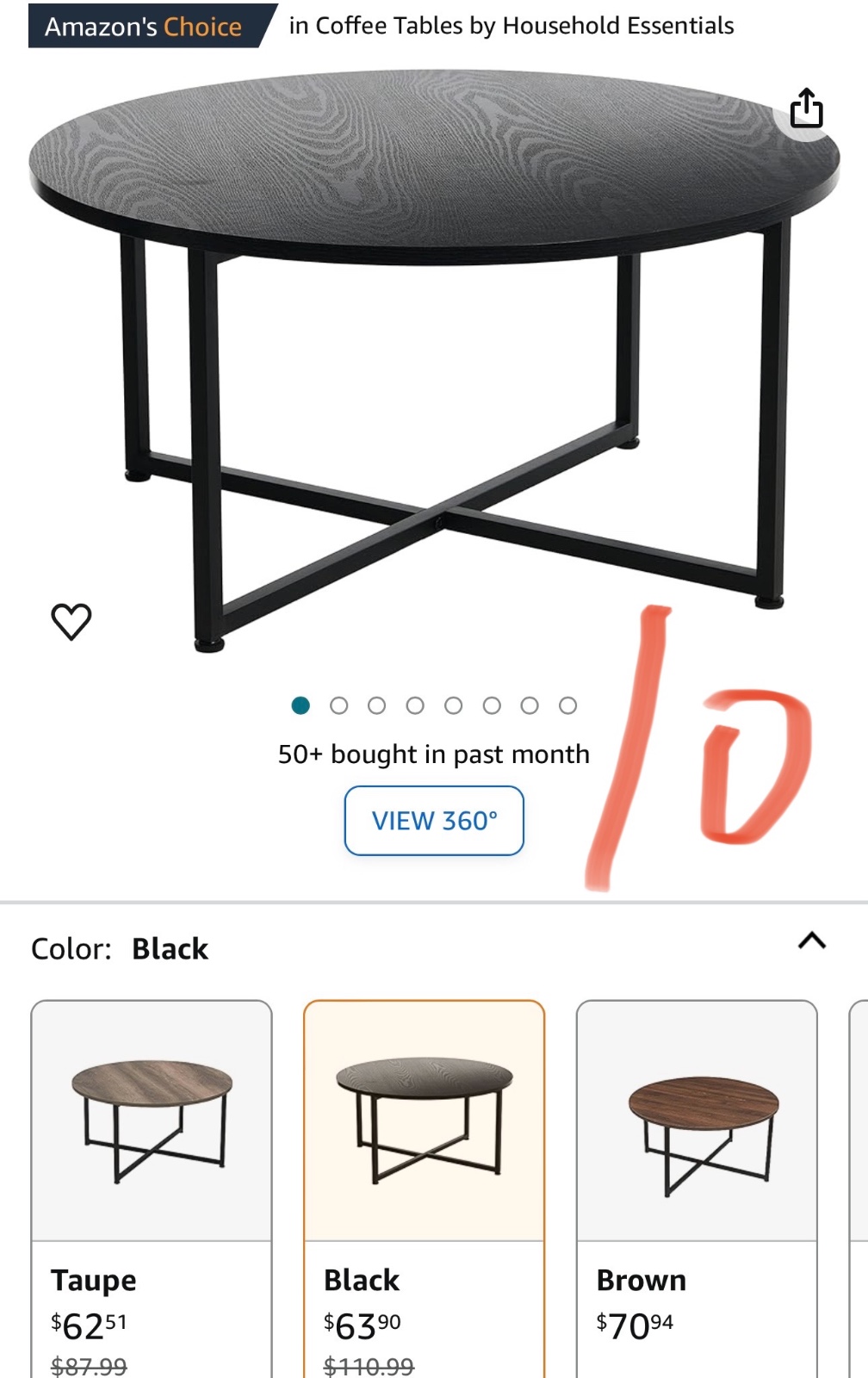The image size is (868, 1378).
Task: Open the VIEW 360° viewer
Action: pyautogui.click(x=434, y=821)
